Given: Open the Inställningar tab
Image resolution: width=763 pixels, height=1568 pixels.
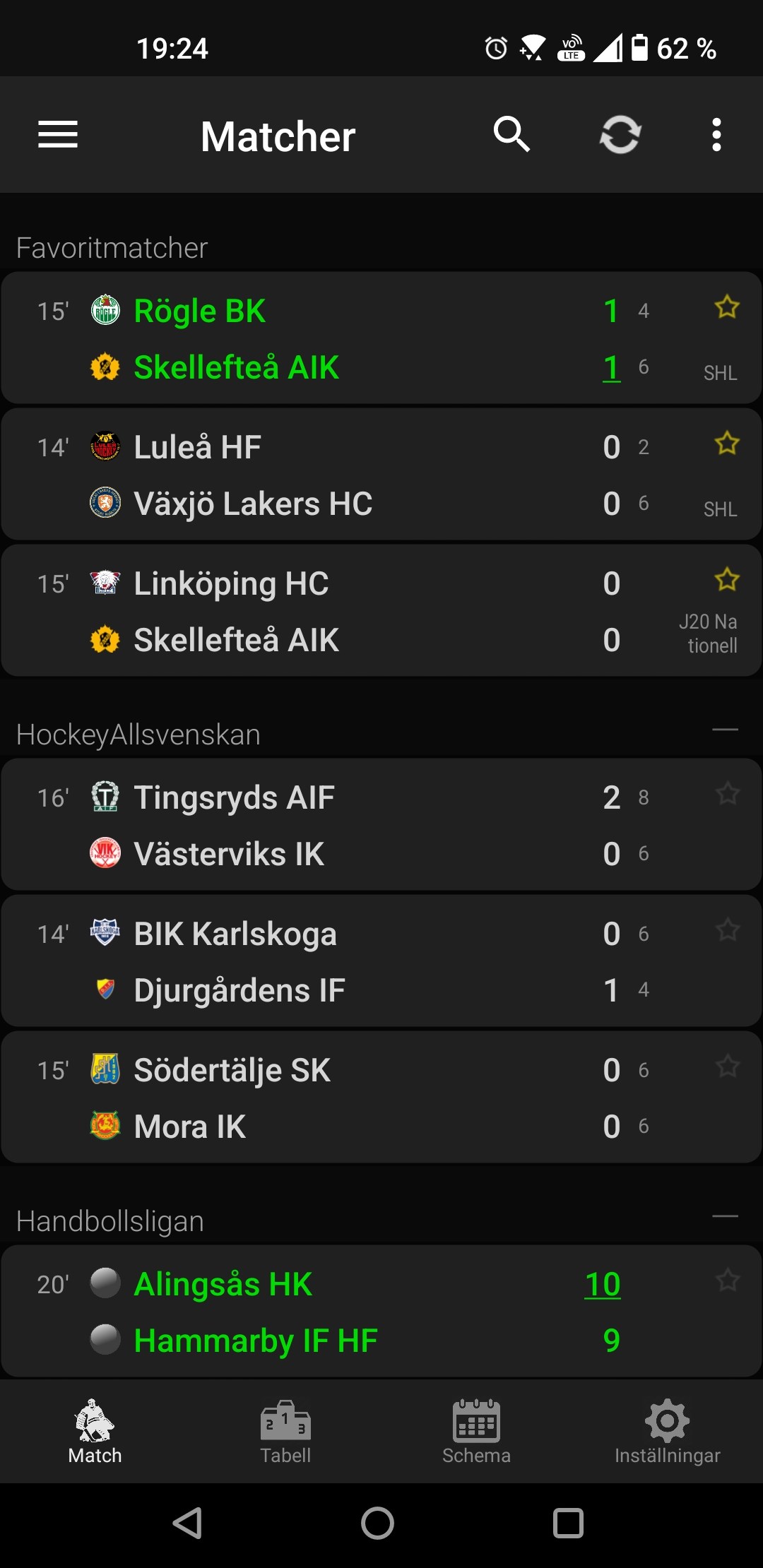Looking at the screenshot, I should pos(667,1432).
